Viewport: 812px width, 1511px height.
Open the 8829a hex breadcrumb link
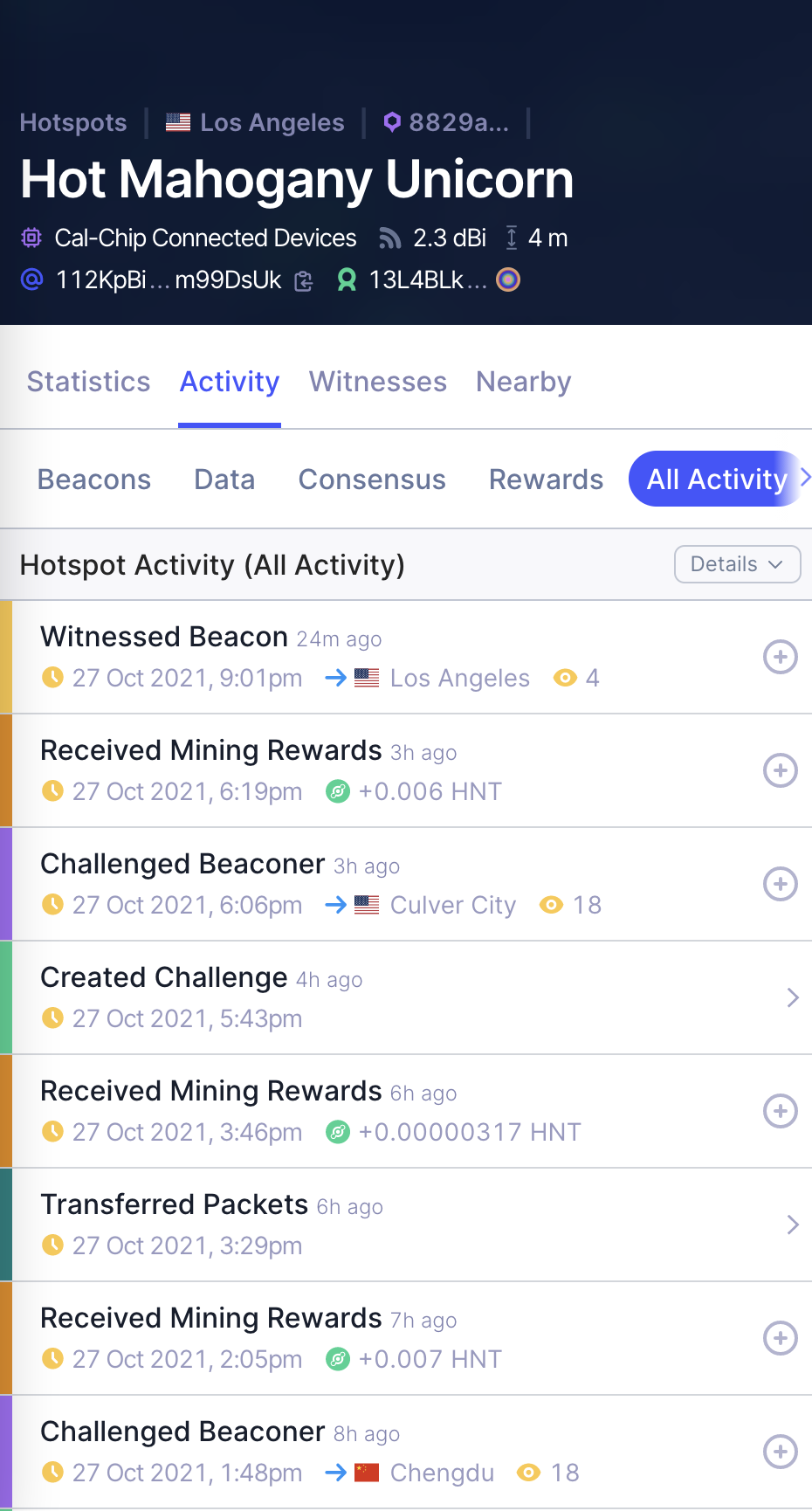pyautogui.click(x=445, y=122)
